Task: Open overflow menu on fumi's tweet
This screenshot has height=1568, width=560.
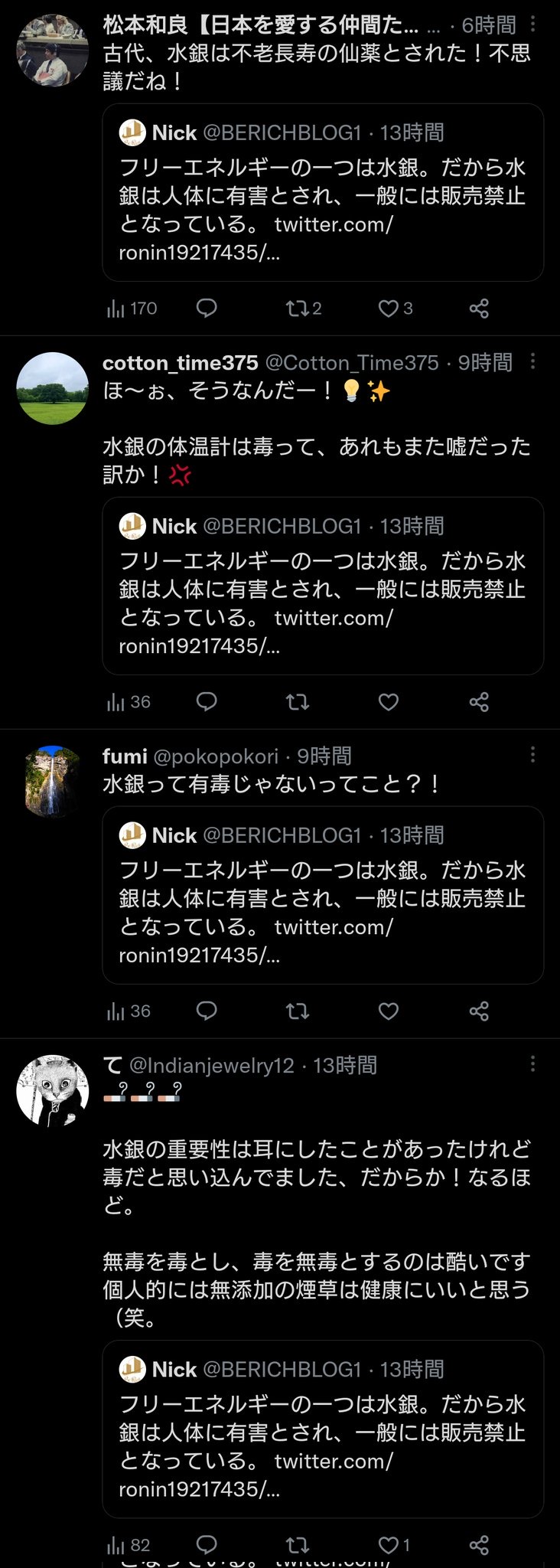Action: [x=532, y=755]
